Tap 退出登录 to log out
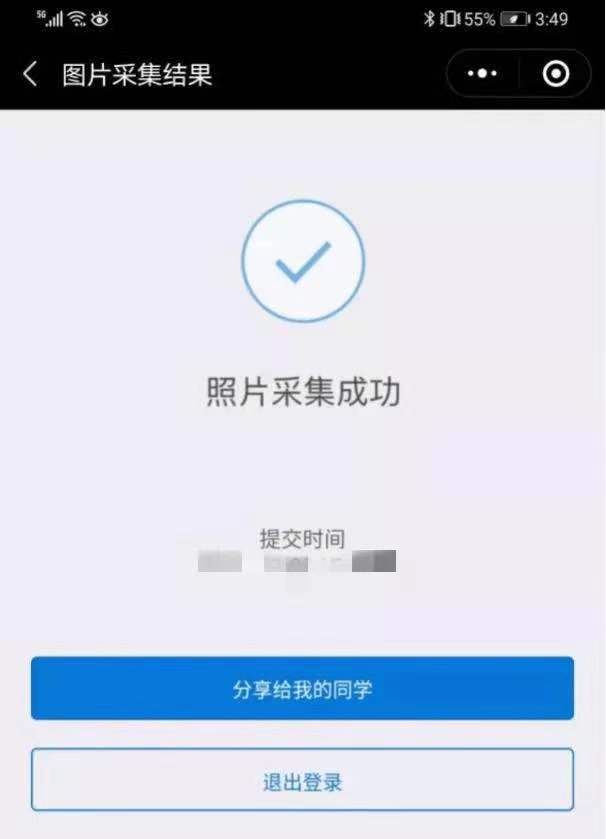The height and width of the screenshot is (839, 606). click(302, 780)
